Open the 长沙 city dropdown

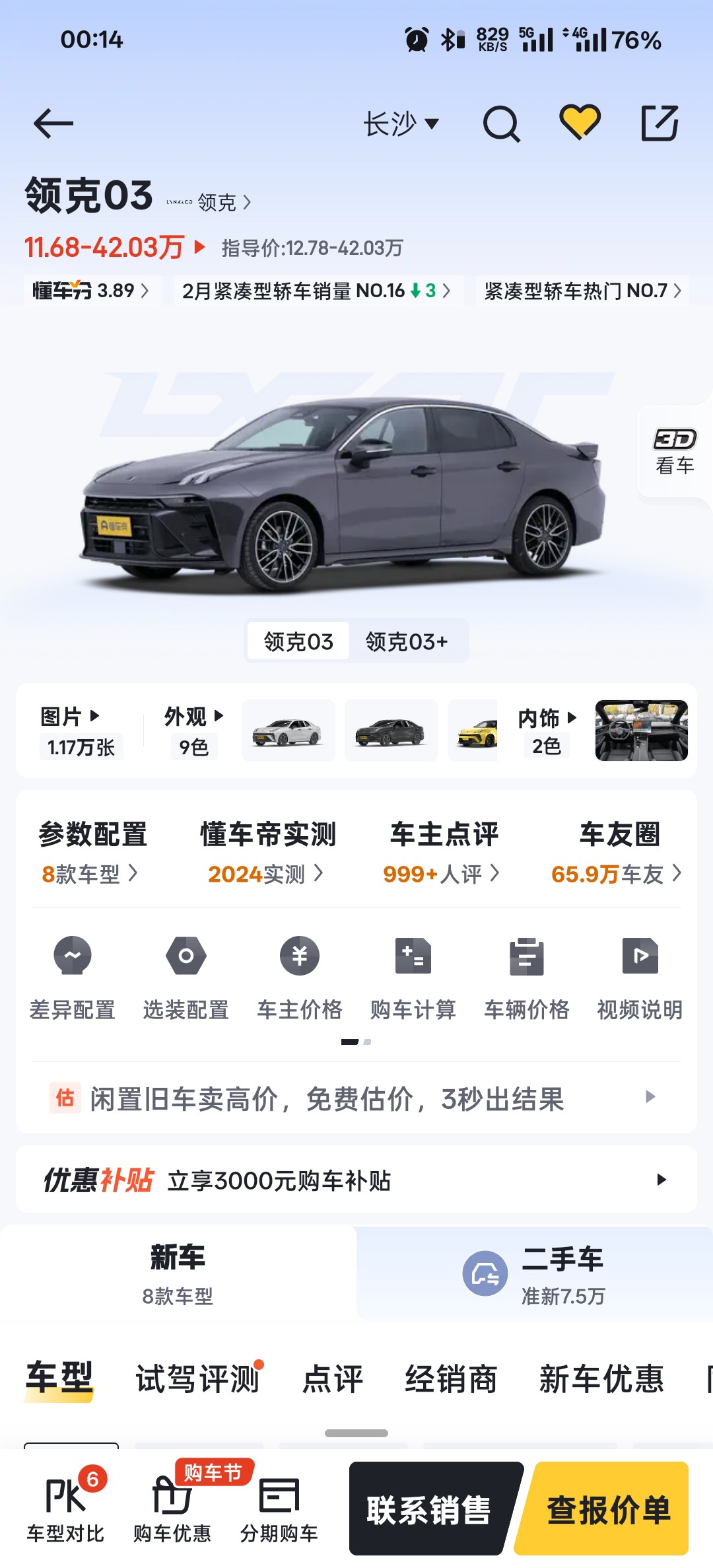[x=401, y=124]
